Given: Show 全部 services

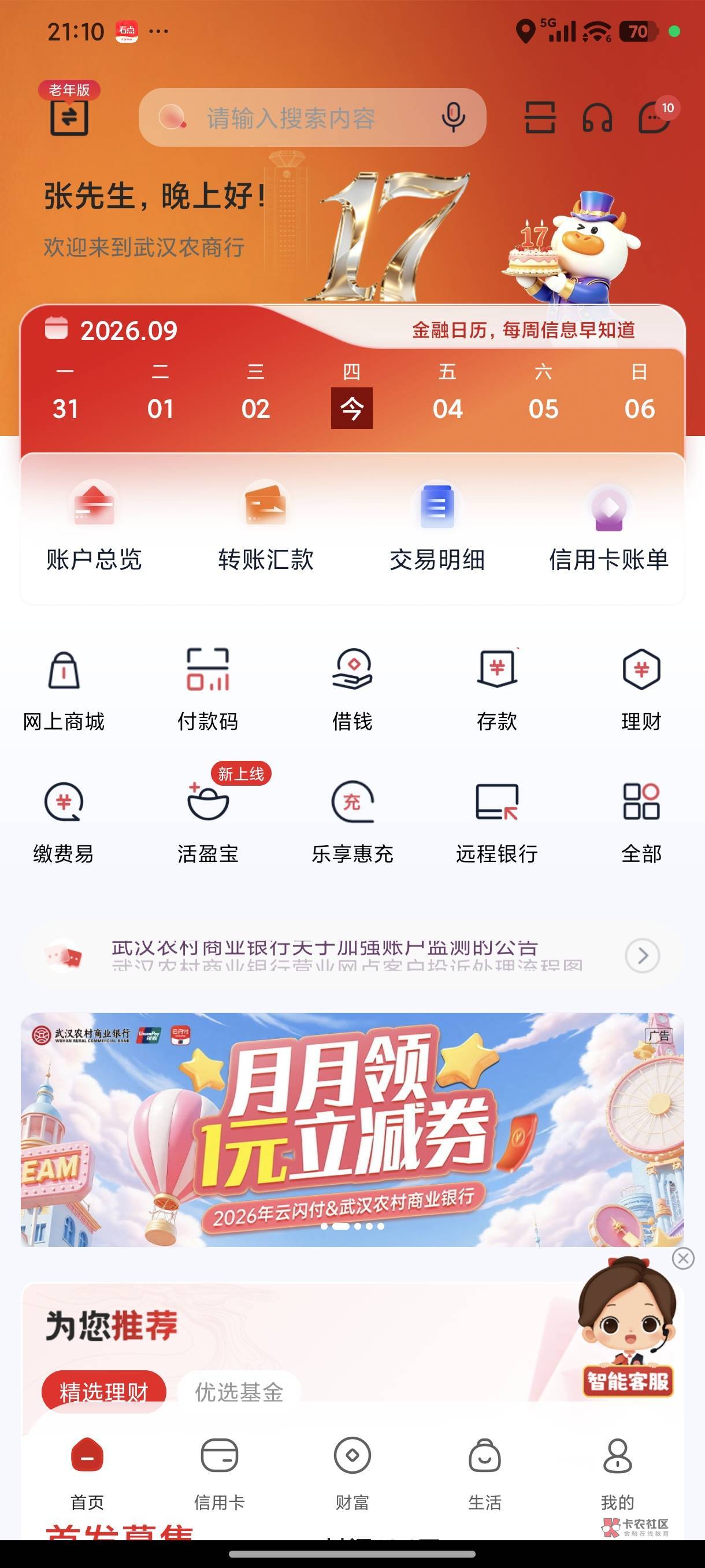Looking at the screenshot, I should click(x=641, y=822).
